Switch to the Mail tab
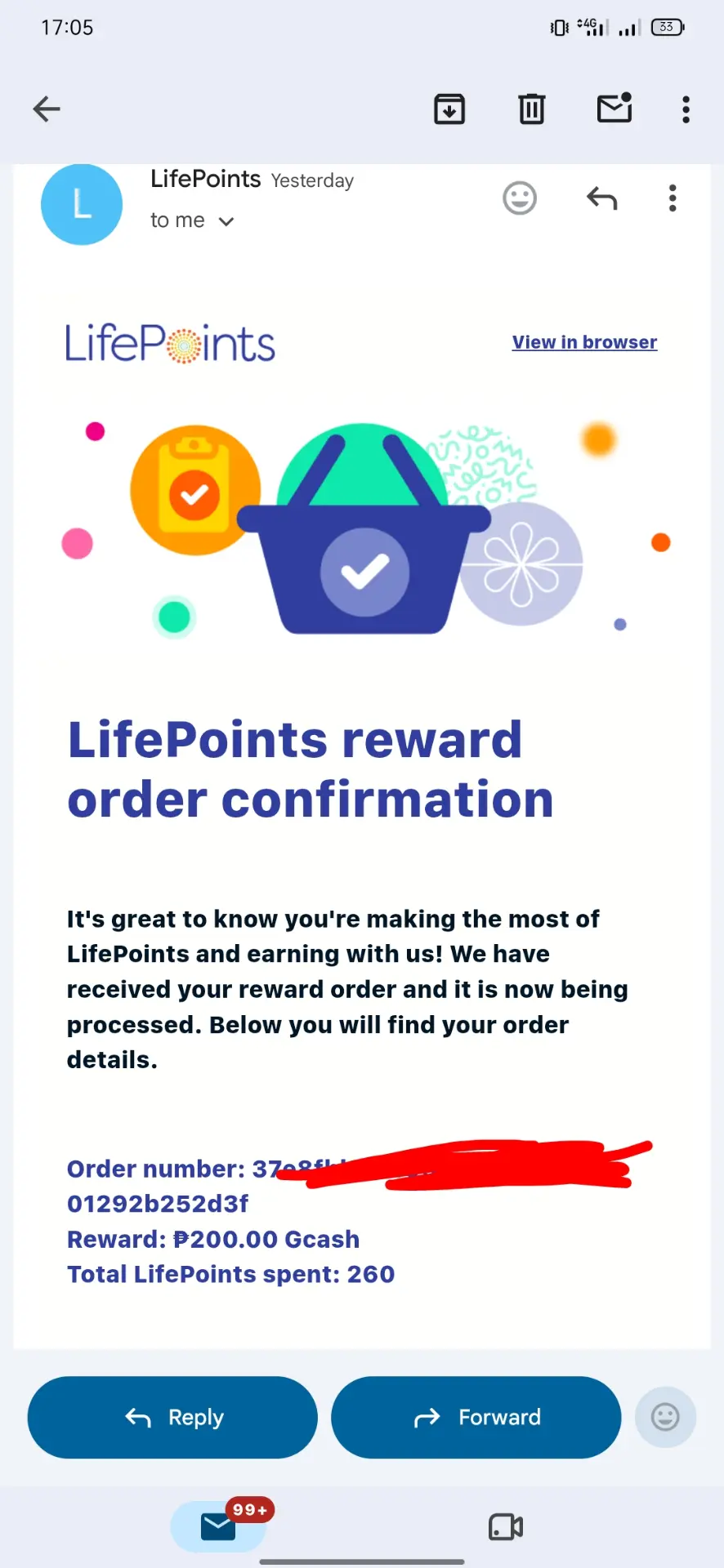Image resolution: width=724 pixels, height=1568 pixels. pyautogui.click(x=219, y=1526)
